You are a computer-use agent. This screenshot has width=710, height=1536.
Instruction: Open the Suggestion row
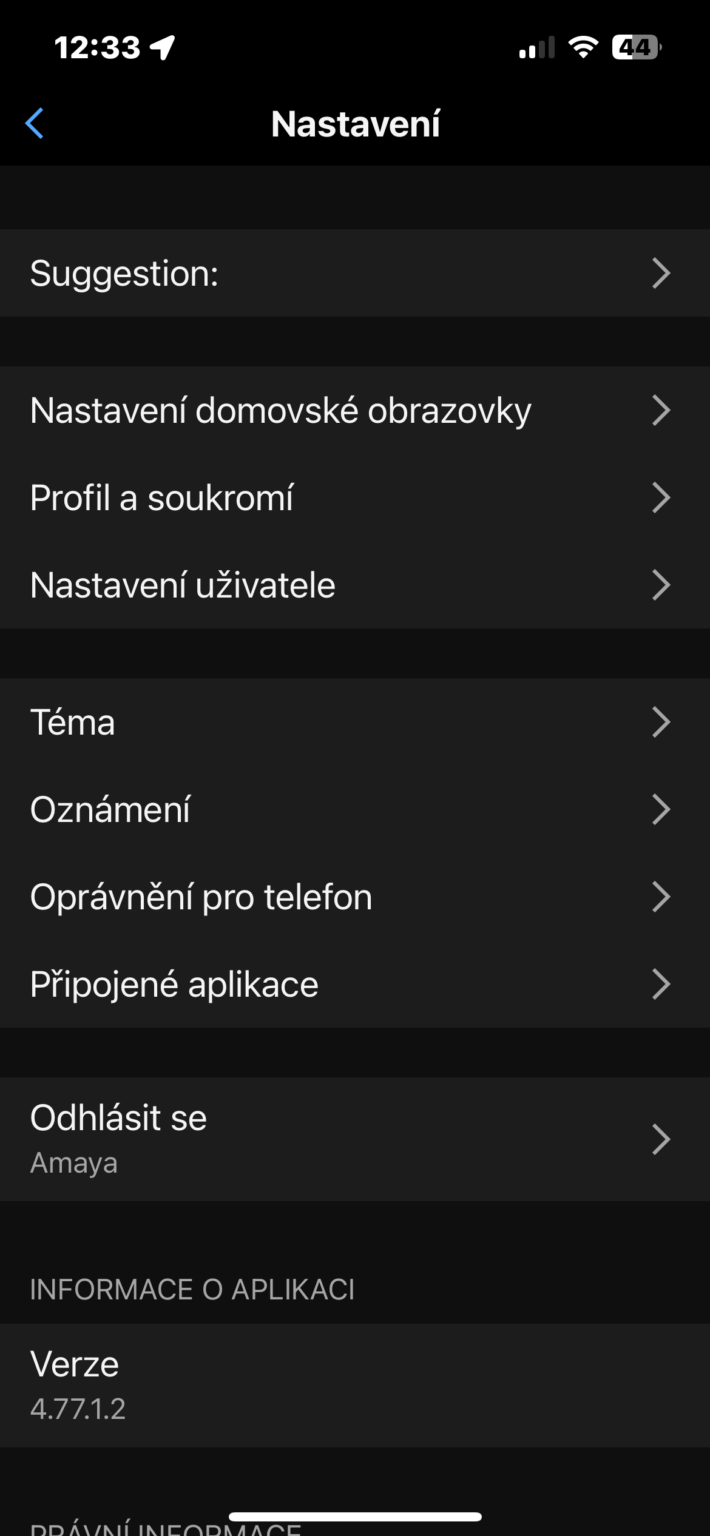point(355,273)
